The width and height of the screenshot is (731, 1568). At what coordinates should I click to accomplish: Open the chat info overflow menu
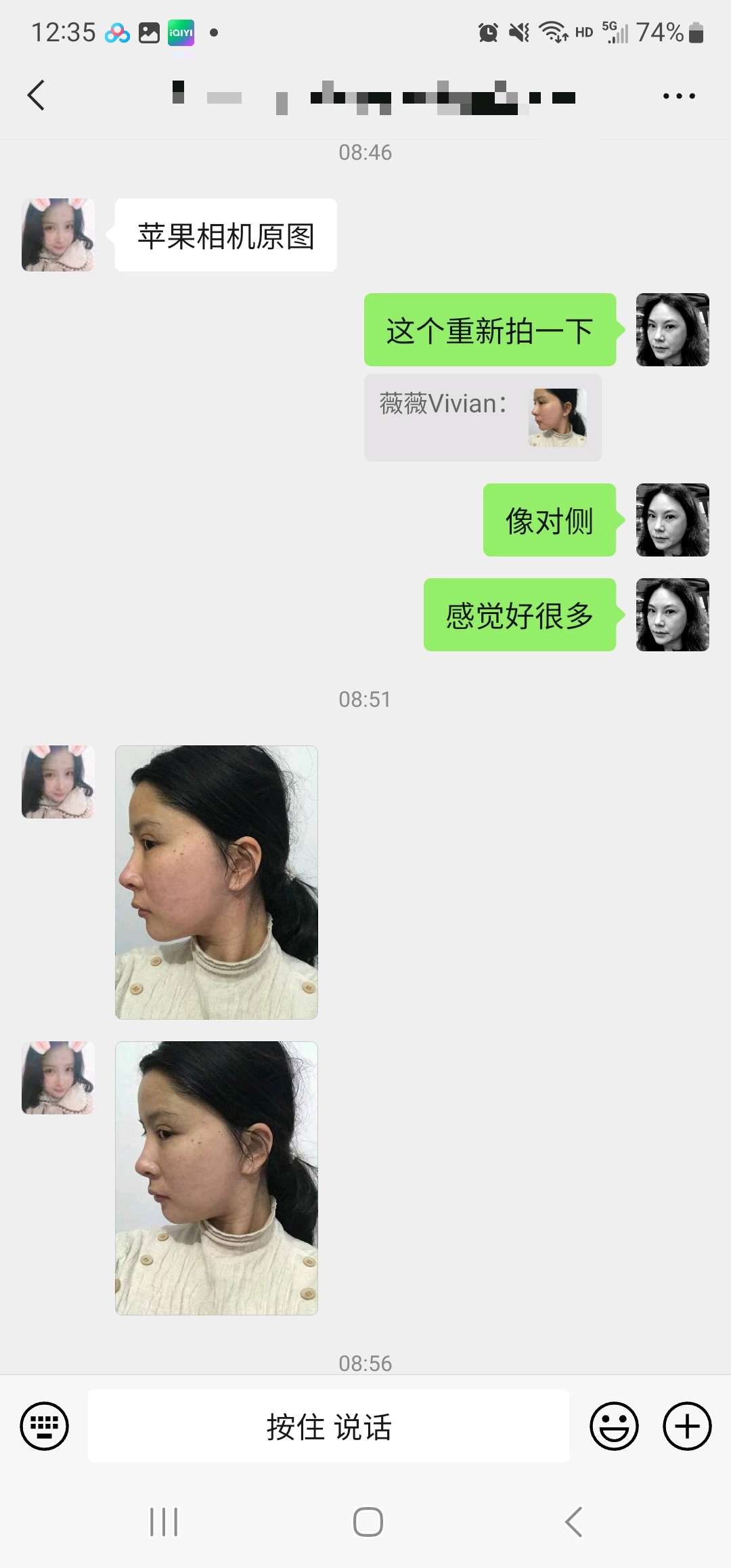tap(679, 96)
